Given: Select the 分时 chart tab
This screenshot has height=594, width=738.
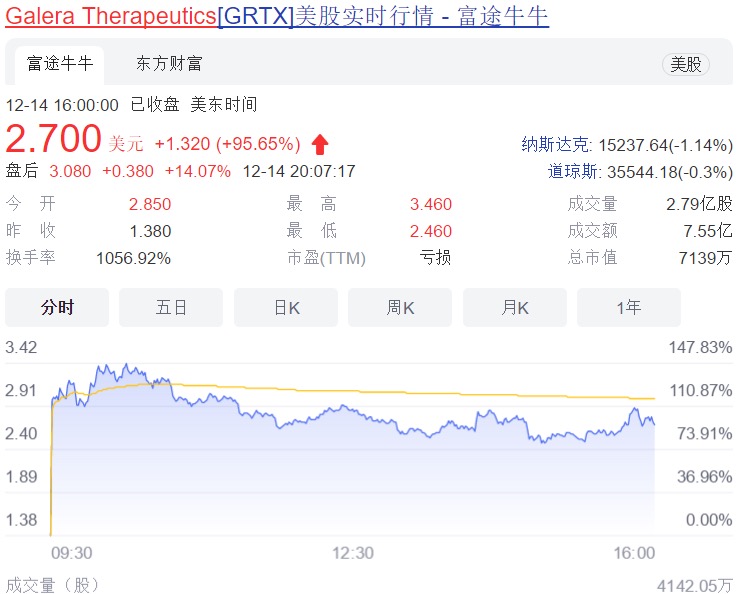Looking at the screenshot, I should pos(57,308).
